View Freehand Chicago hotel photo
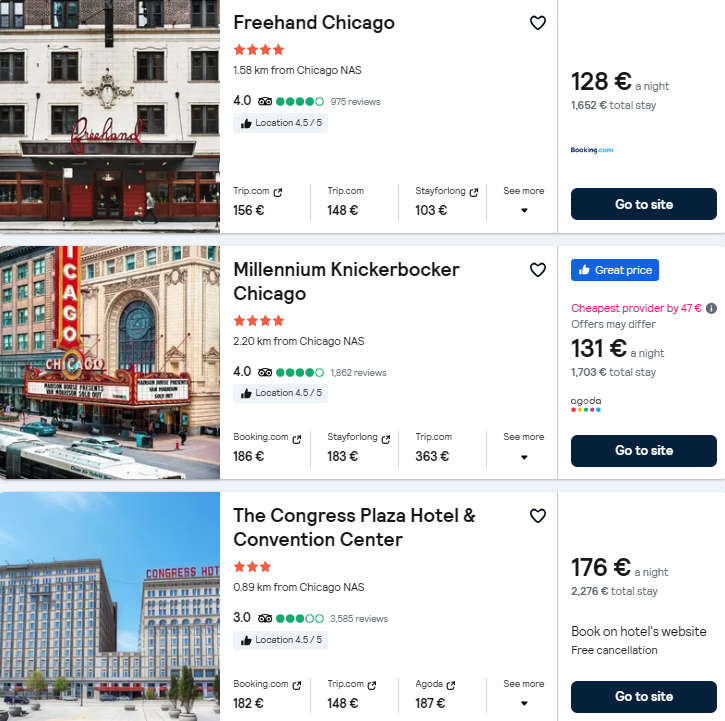The height and width of the screenshot is (721, 725). tap(110, 117)
